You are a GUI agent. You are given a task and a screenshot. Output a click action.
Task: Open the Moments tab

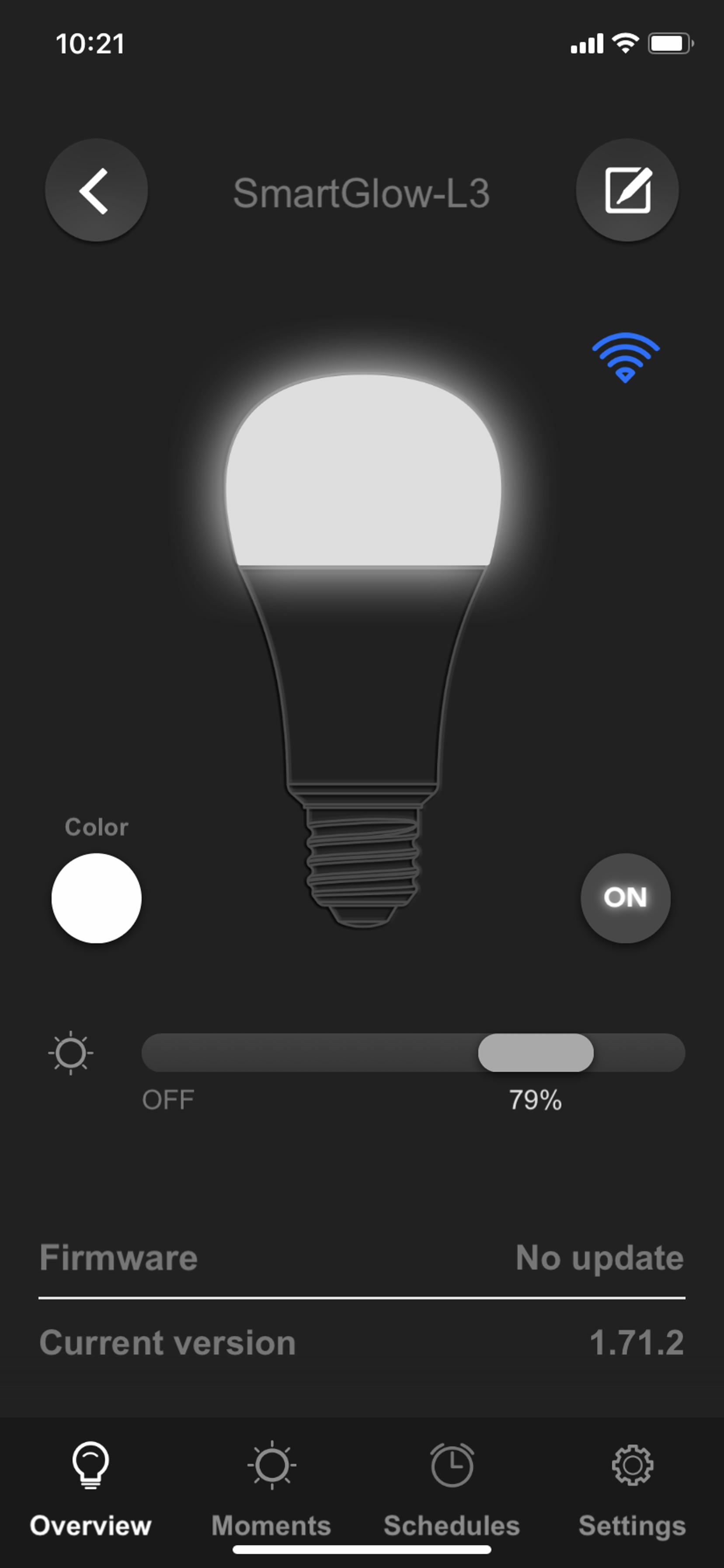point(271,1485)
